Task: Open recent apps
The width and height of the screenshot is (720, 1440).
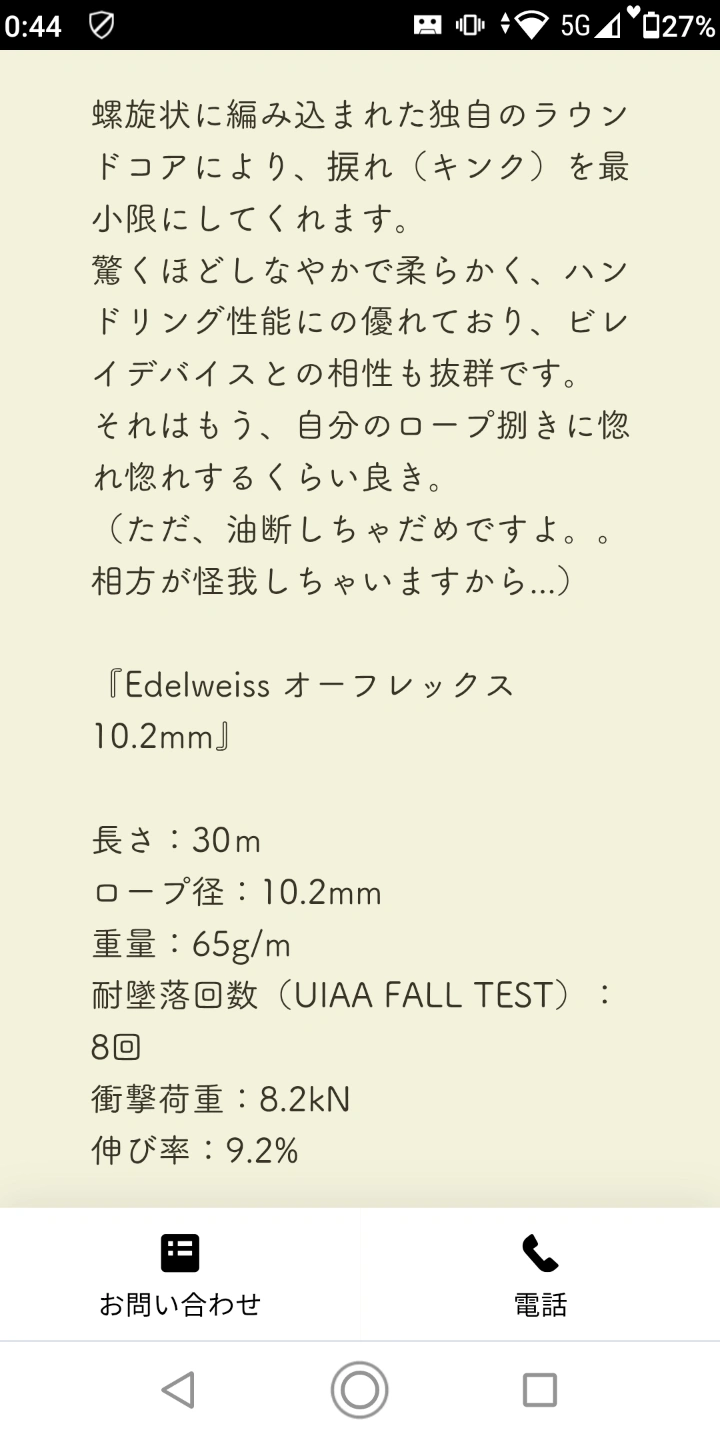Action: pos(540,1390)
